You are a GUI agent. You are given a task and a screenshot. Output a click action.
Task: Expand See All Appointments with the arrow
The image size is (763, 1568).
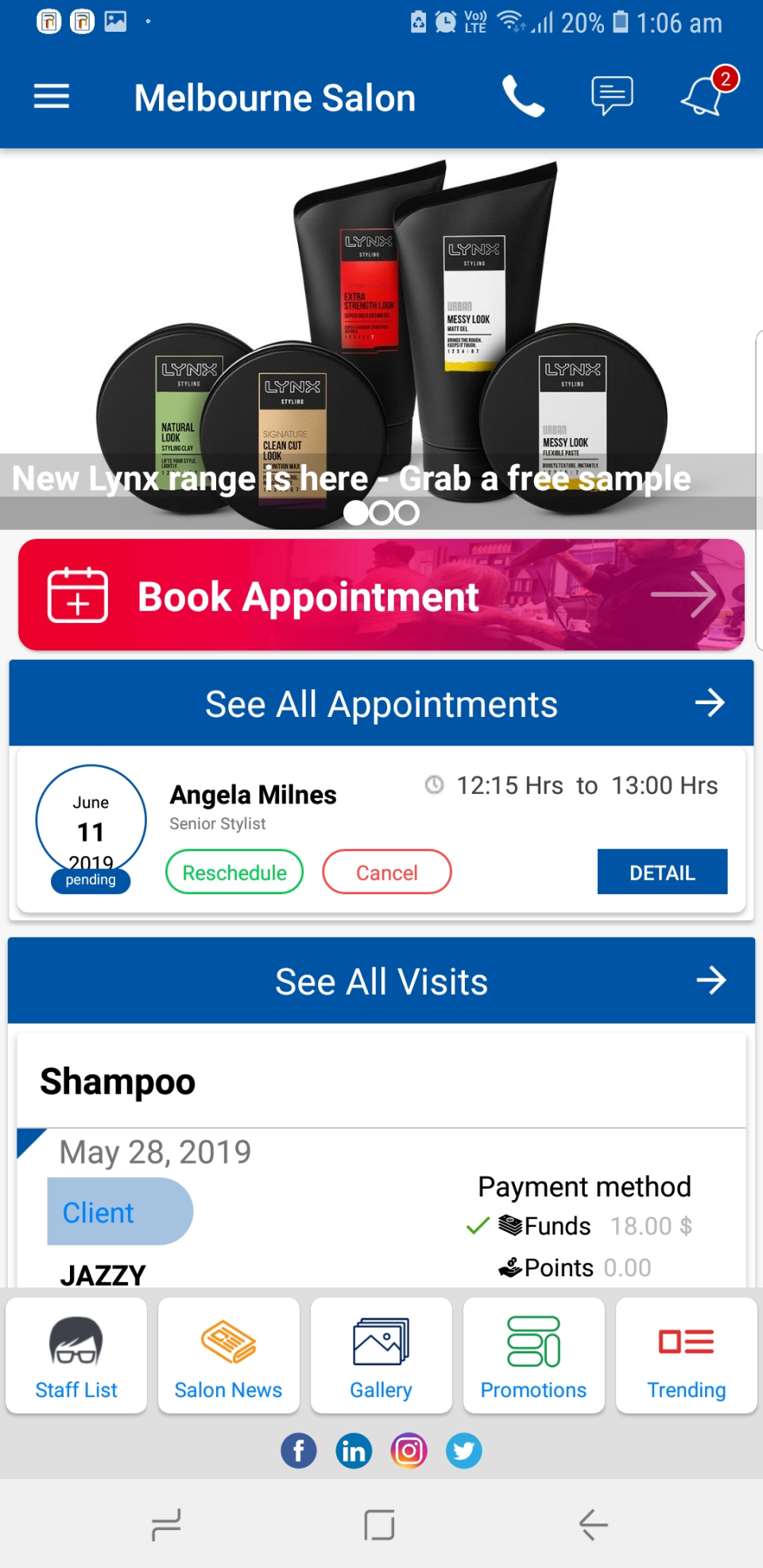point(711,703)
